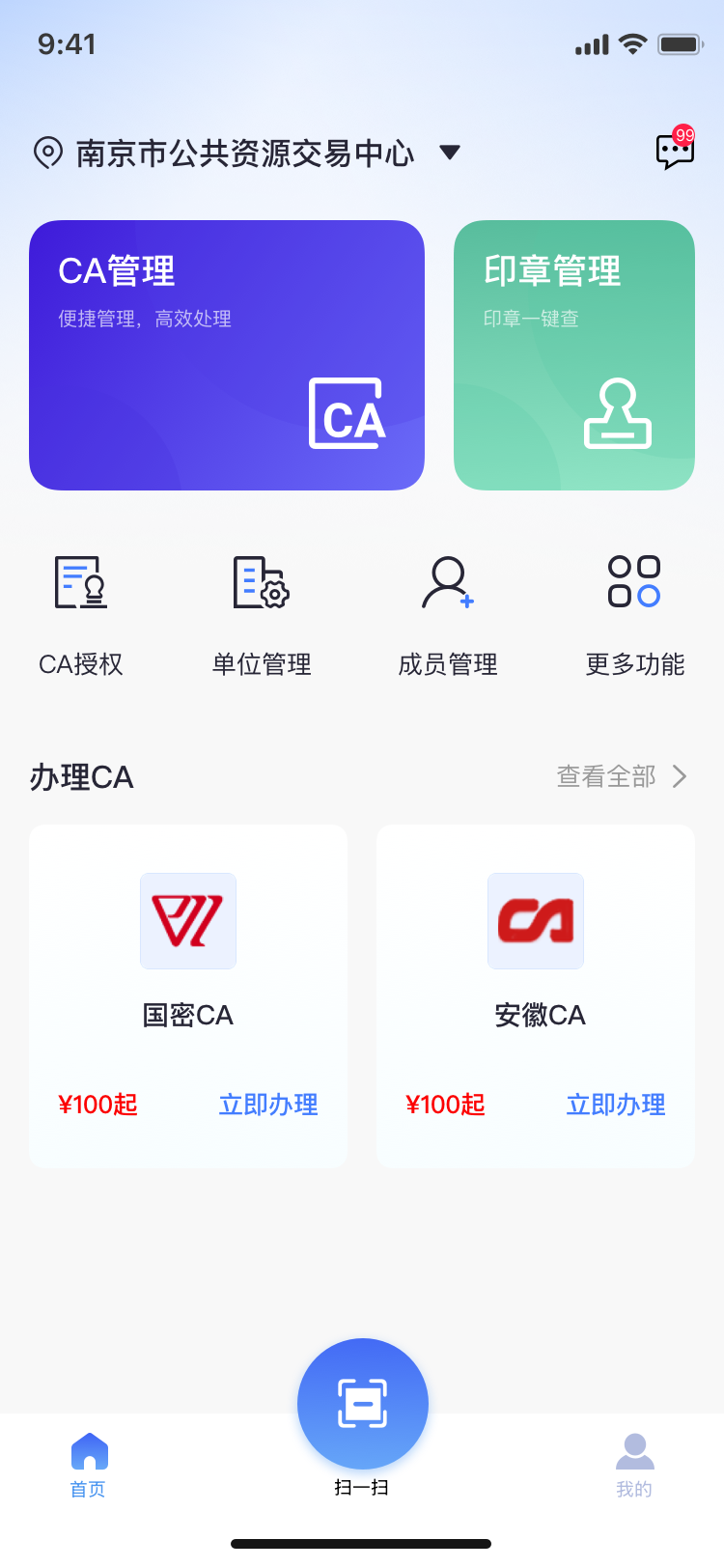724x1568 pixels.
Task: Tap the ¥100起 price under 国密CA
Action: [98, 1105]
